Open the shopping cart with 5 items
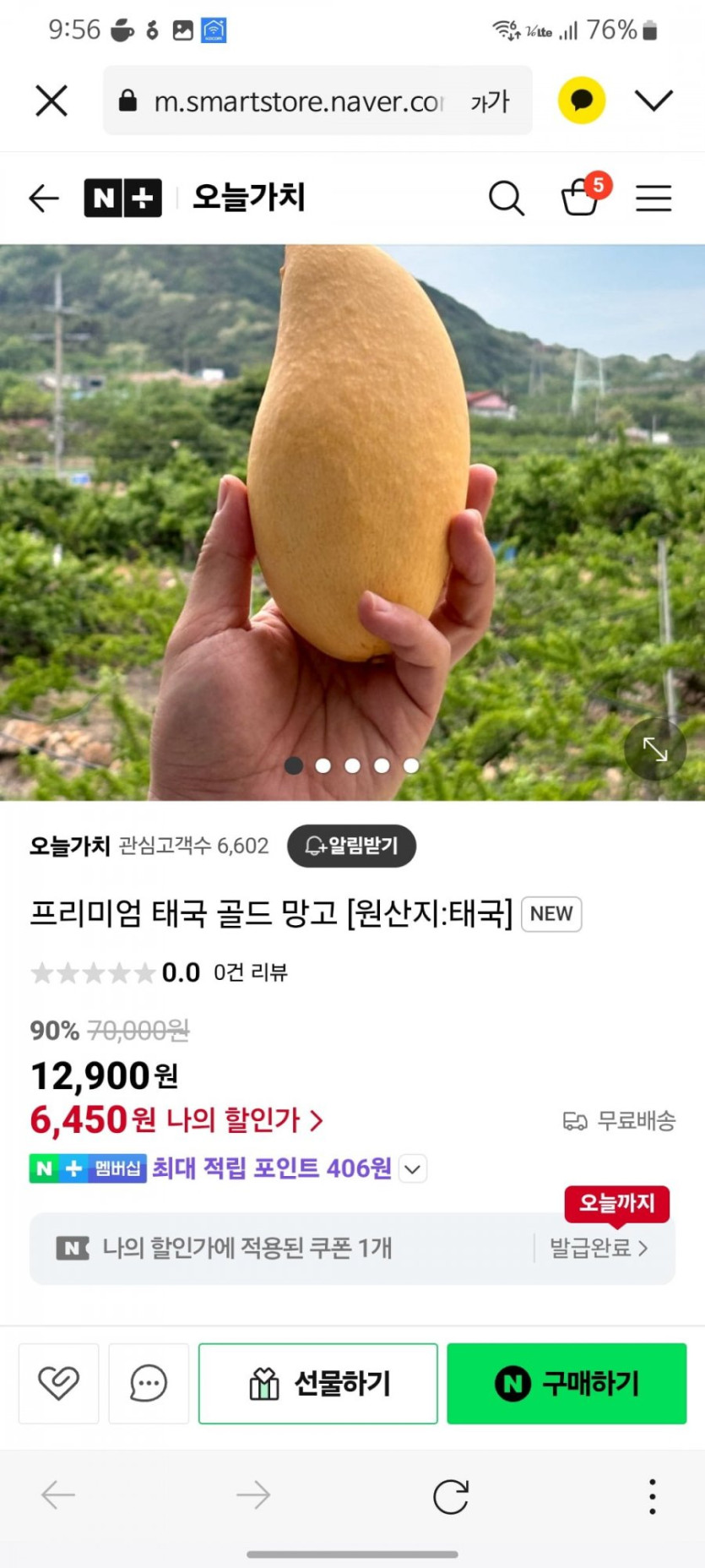This screenshot has height=1568, width=705. coord(582,197)
